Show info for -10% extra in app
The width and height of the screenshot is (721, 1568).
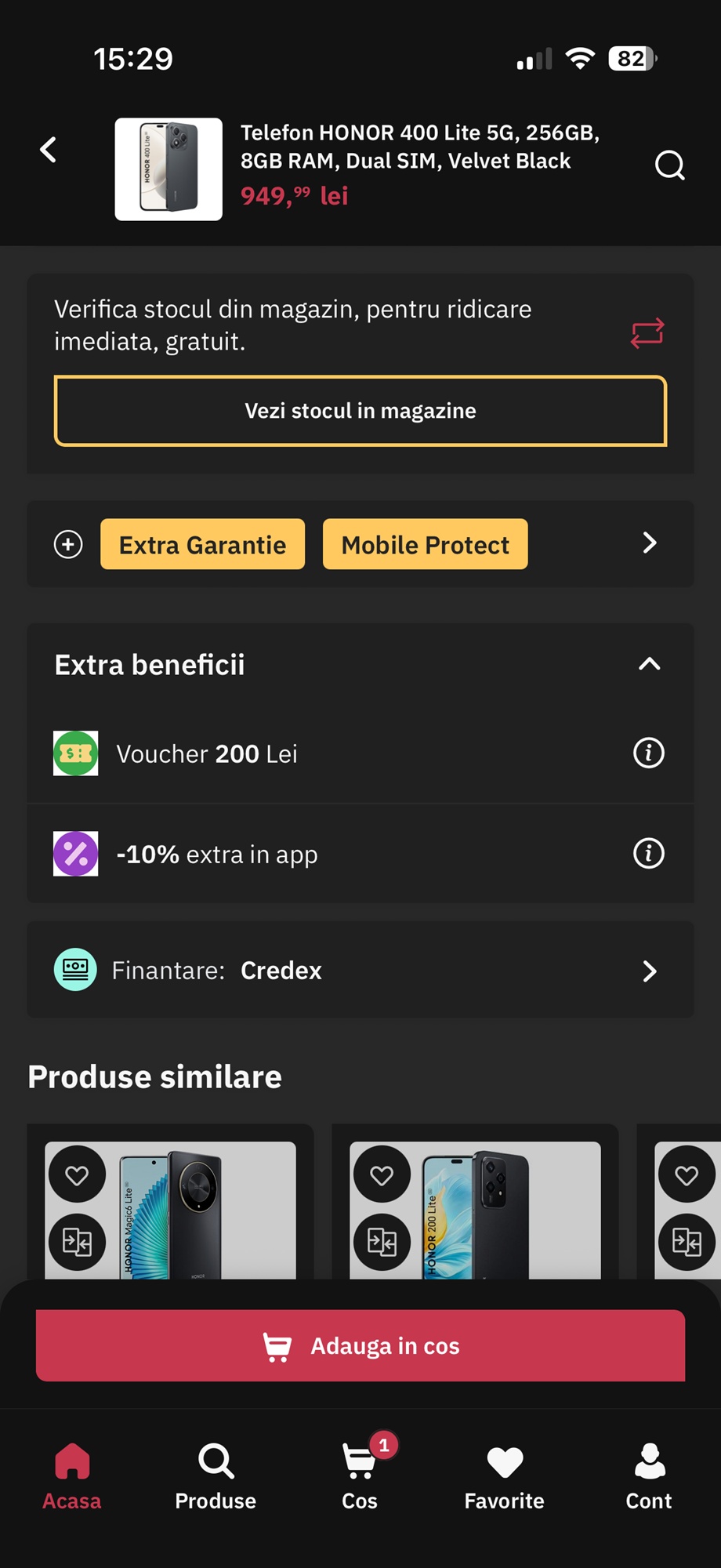click(x=648, y=854)
